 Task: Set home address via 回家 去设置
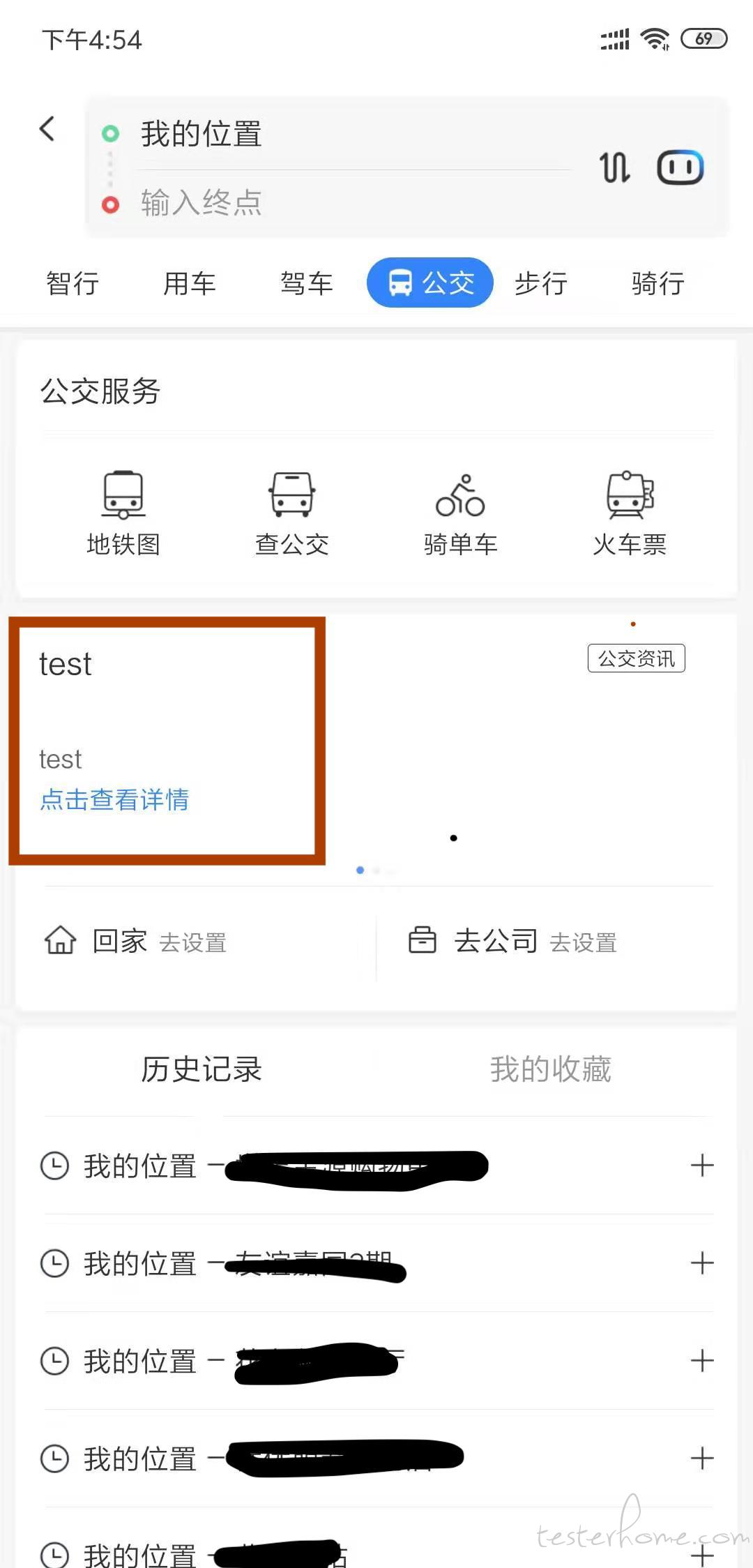tap(136, 942)
